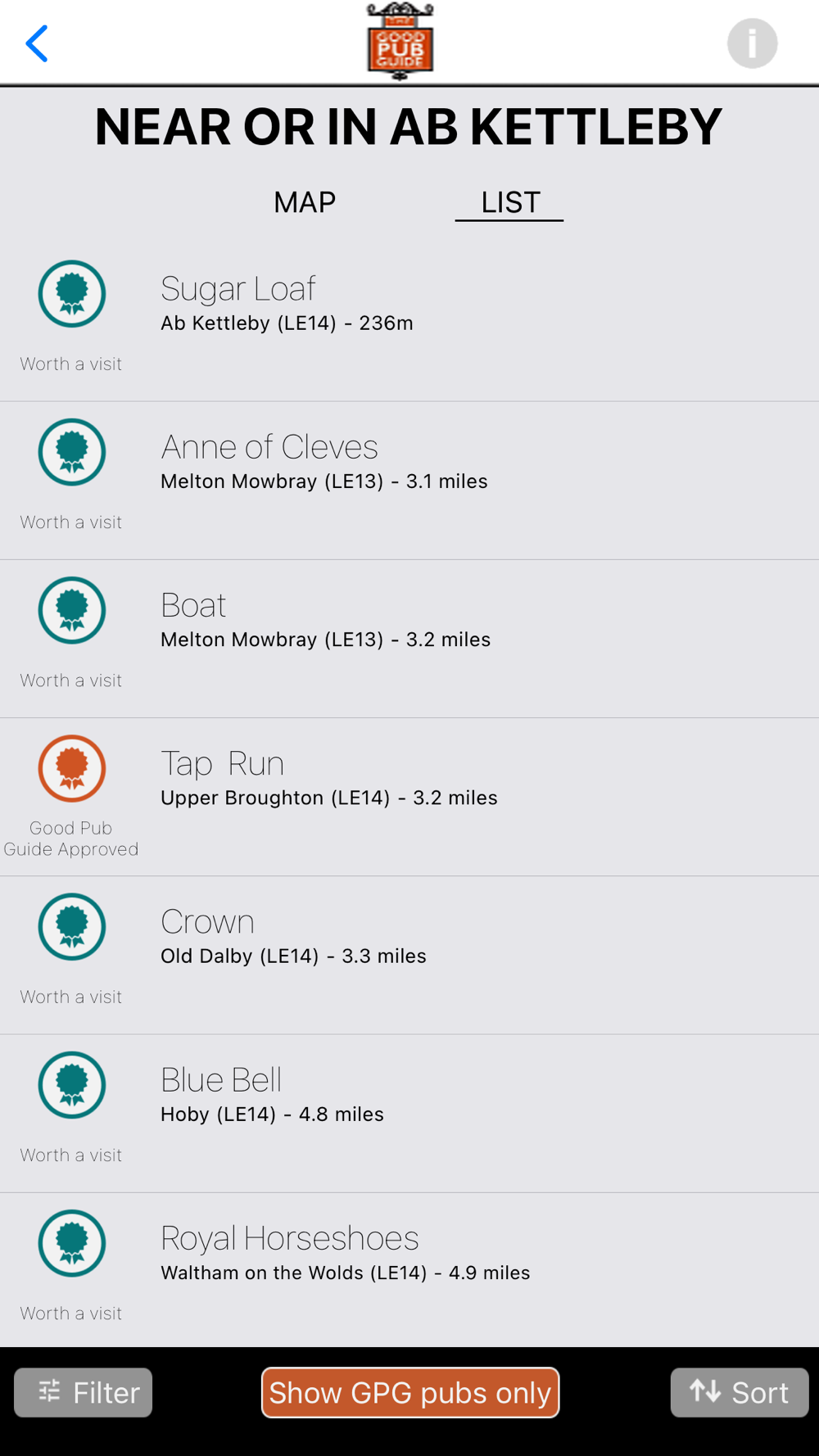This screenshot has height=1456, width=819.
Task: Tap Show GPG pubs only
Action: click(410, 1392)
